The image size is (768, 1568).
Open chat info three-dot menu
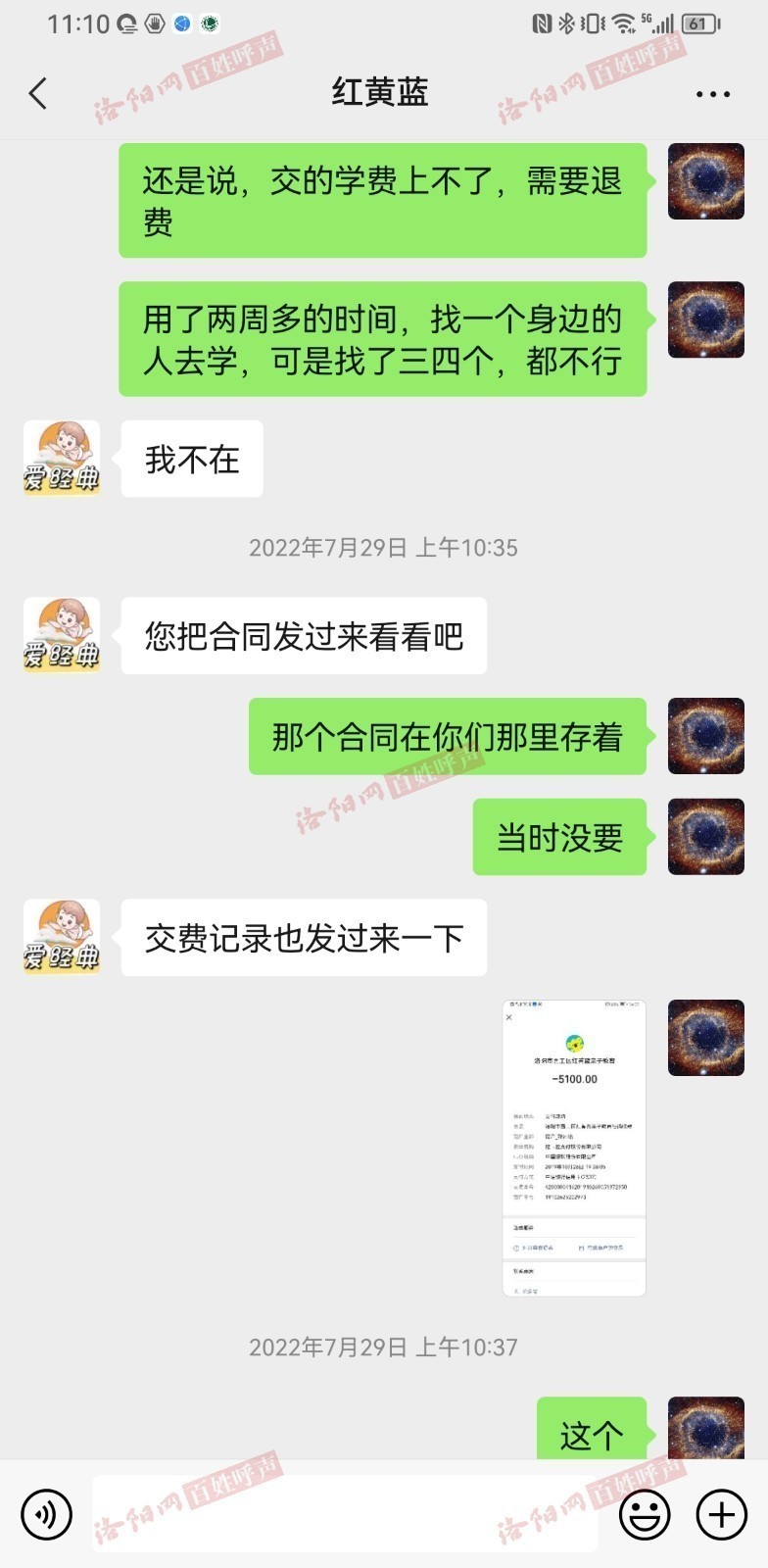712,95
